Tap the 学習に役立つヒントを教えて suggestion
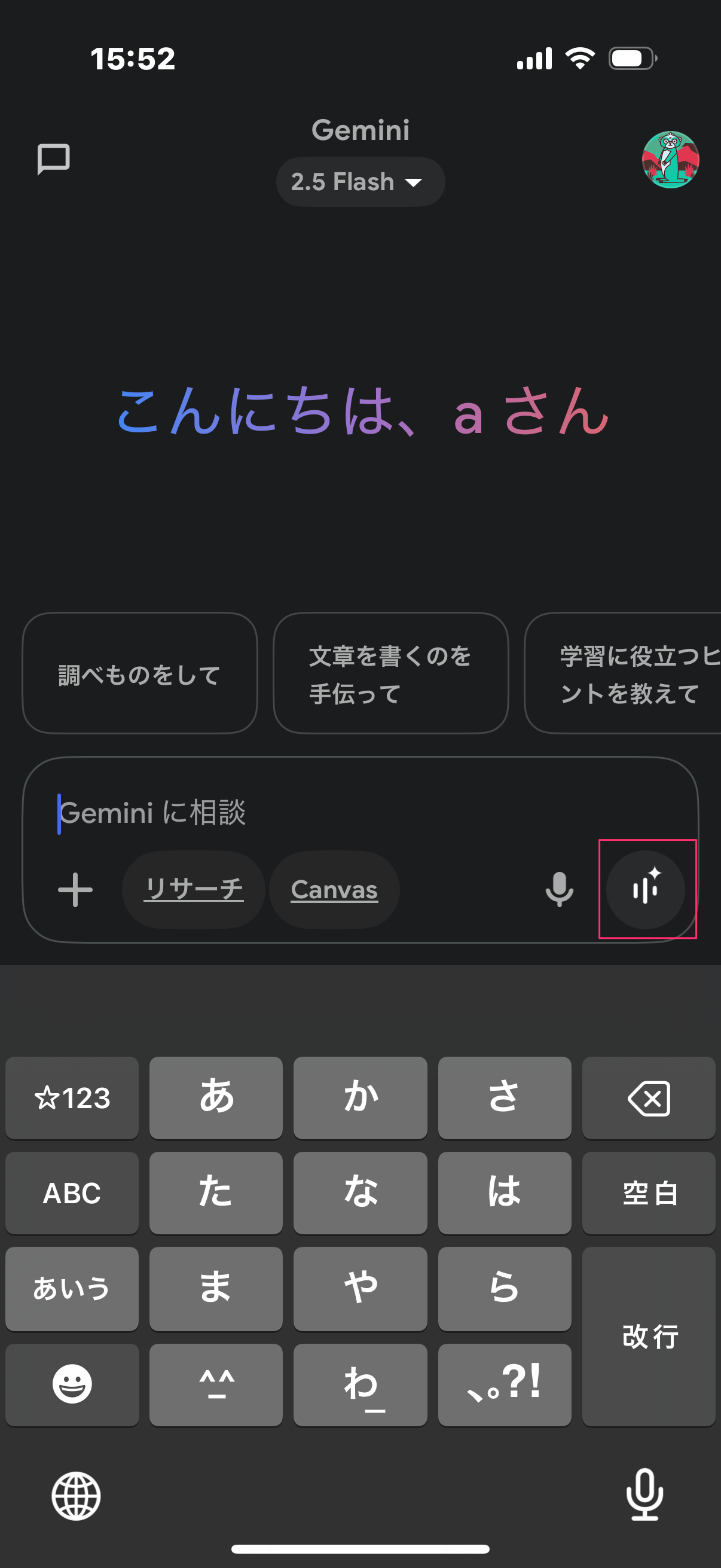This screenshot has height=1568, width=721. 627,674
